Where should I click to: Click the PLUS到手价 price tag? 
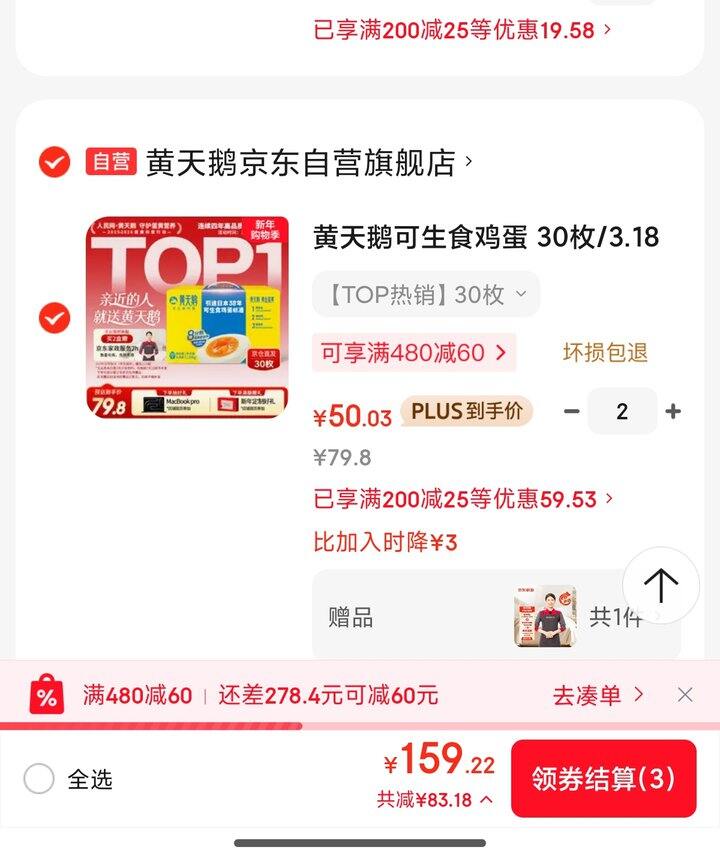click(x=466, y=411)
